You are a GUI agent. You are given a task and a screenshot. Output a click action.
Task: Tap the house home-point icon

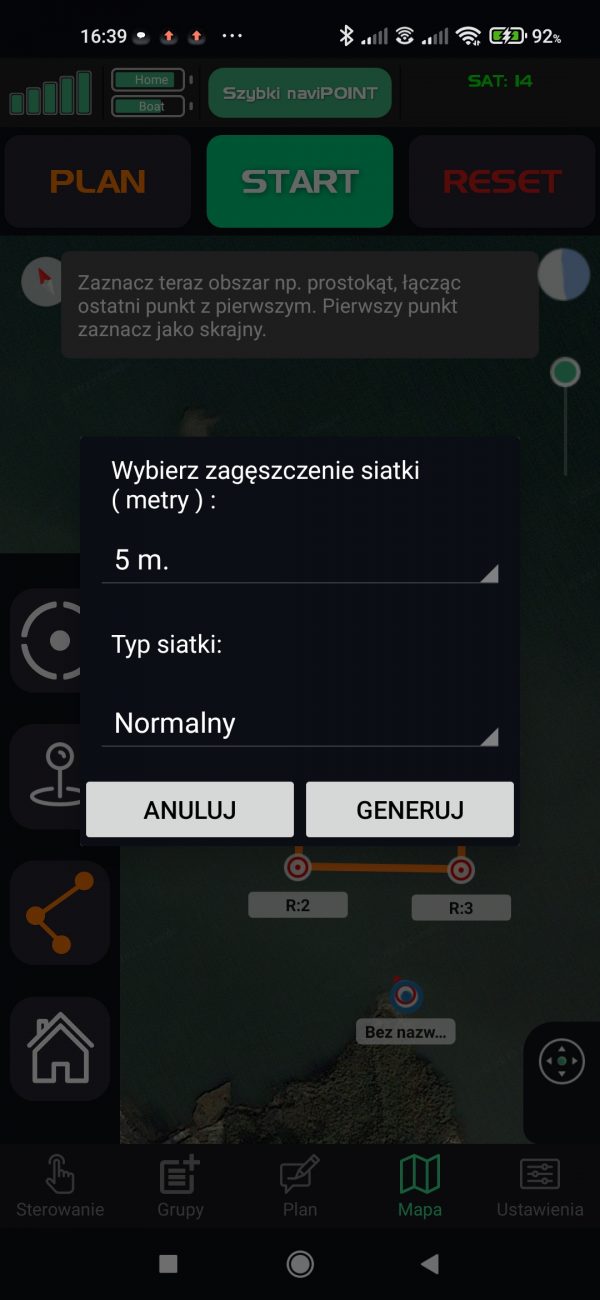pos(60,1048)
